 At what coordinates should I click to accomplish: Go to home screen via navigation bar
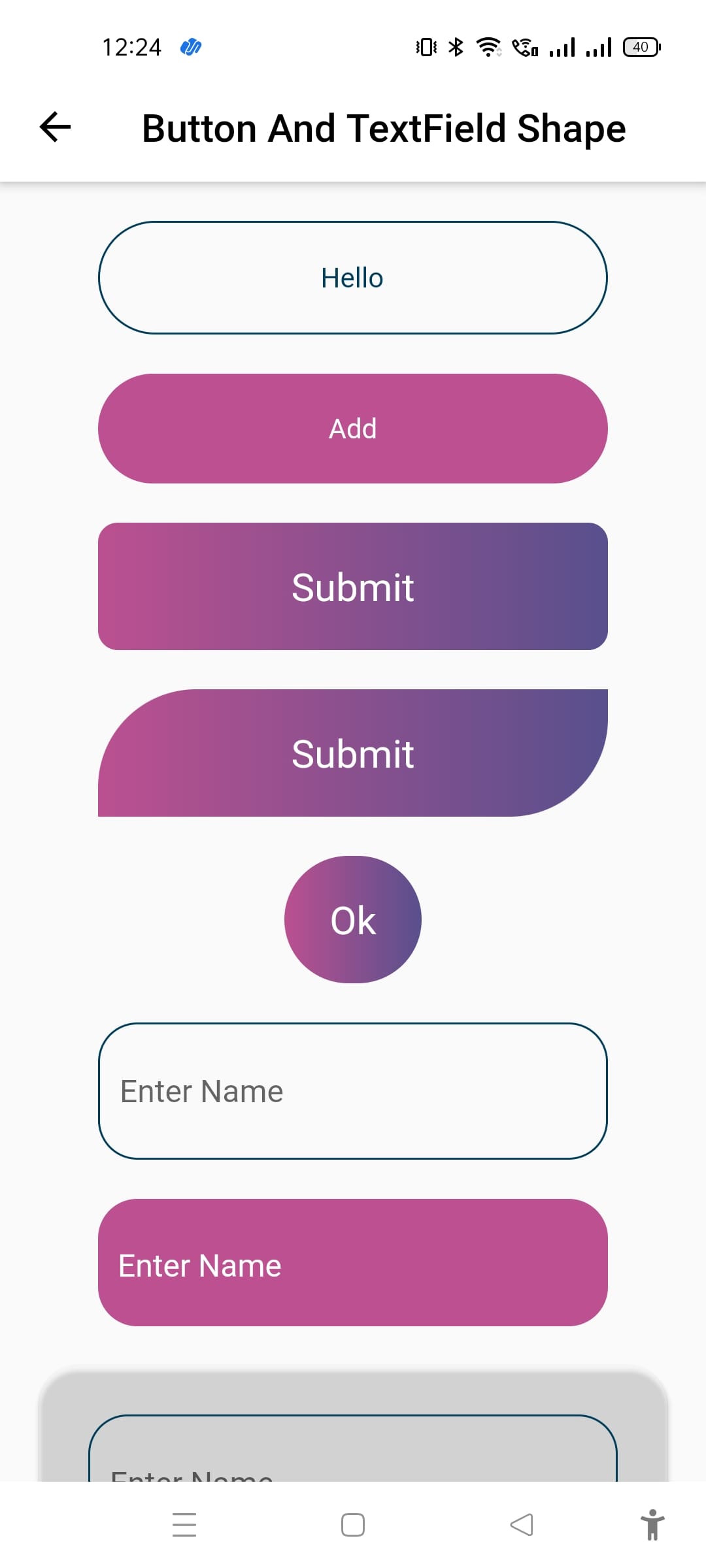coord(352,1525)
